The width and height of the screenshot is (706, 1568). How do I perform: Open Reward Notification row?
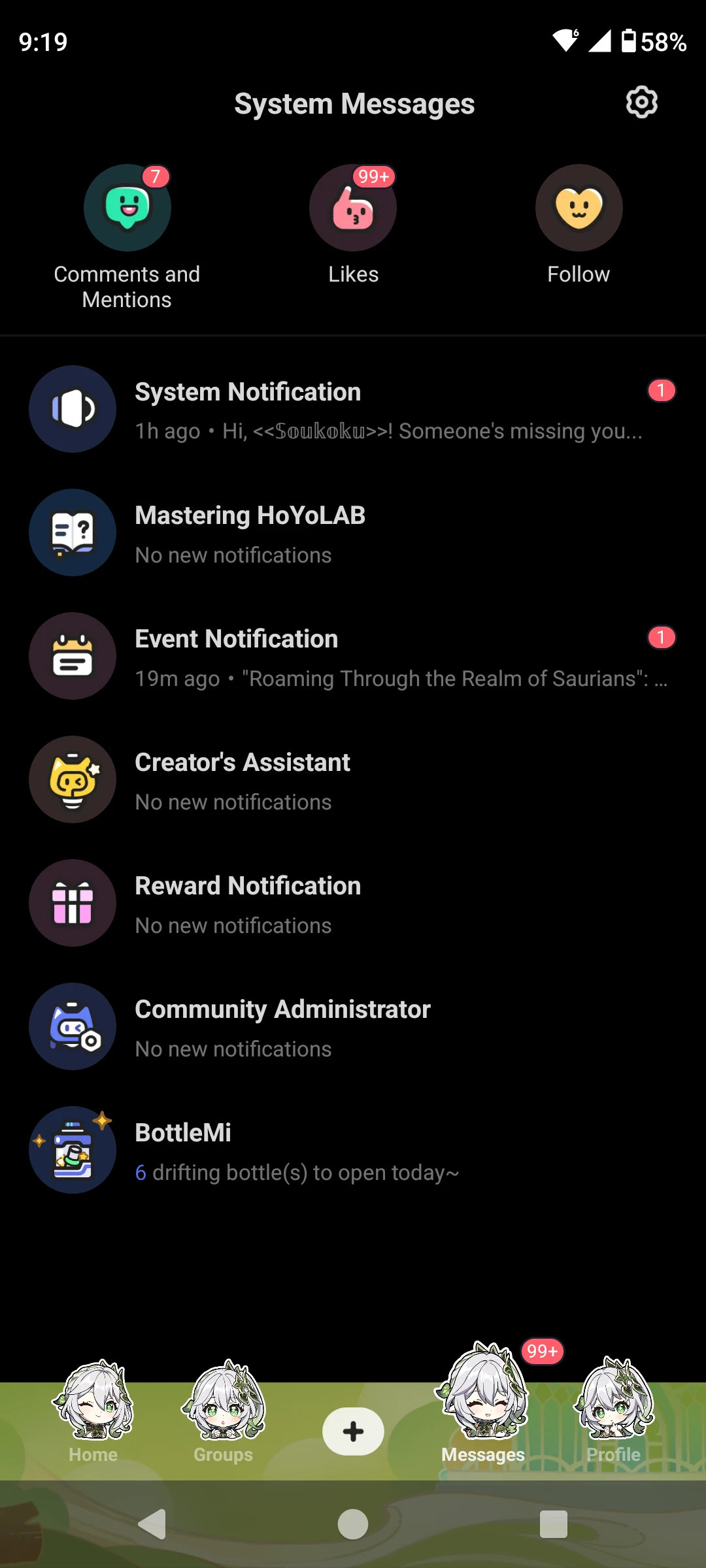click(x=353, y=904)
